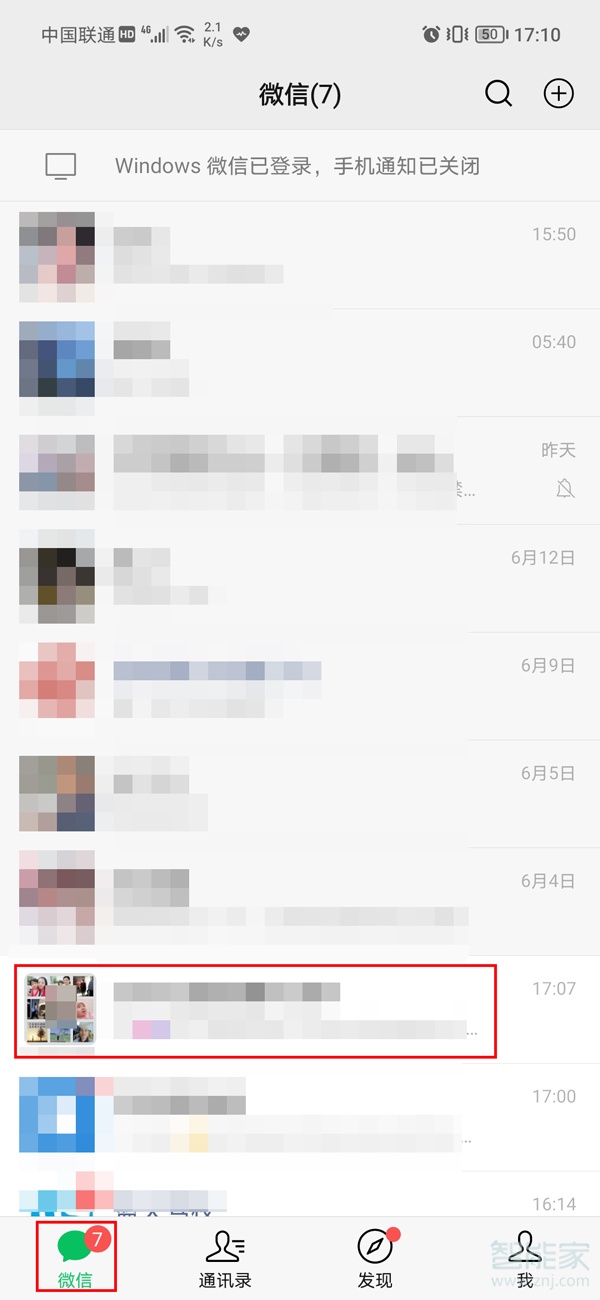Open the chat dated 6月12日
Screen dimensions: 600x1300
click(x=298, y=579)
